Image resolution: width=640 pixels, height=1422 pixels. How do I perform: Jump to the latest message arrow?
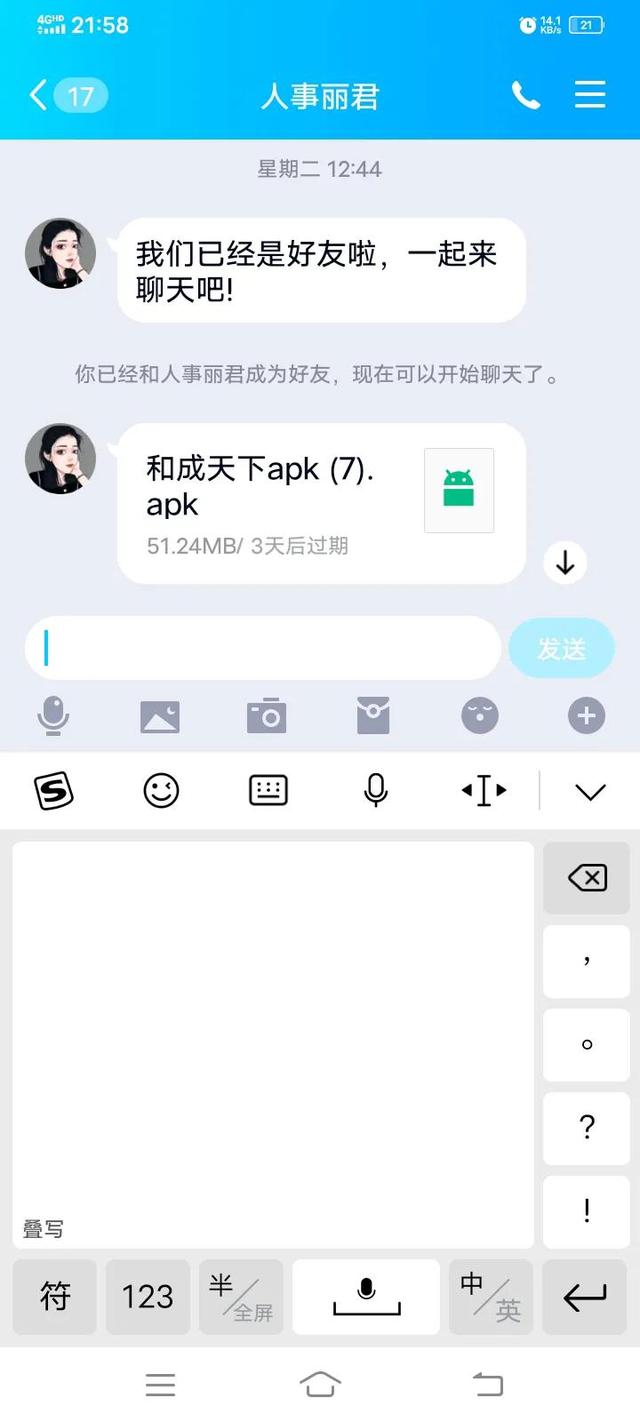(565, 563)
